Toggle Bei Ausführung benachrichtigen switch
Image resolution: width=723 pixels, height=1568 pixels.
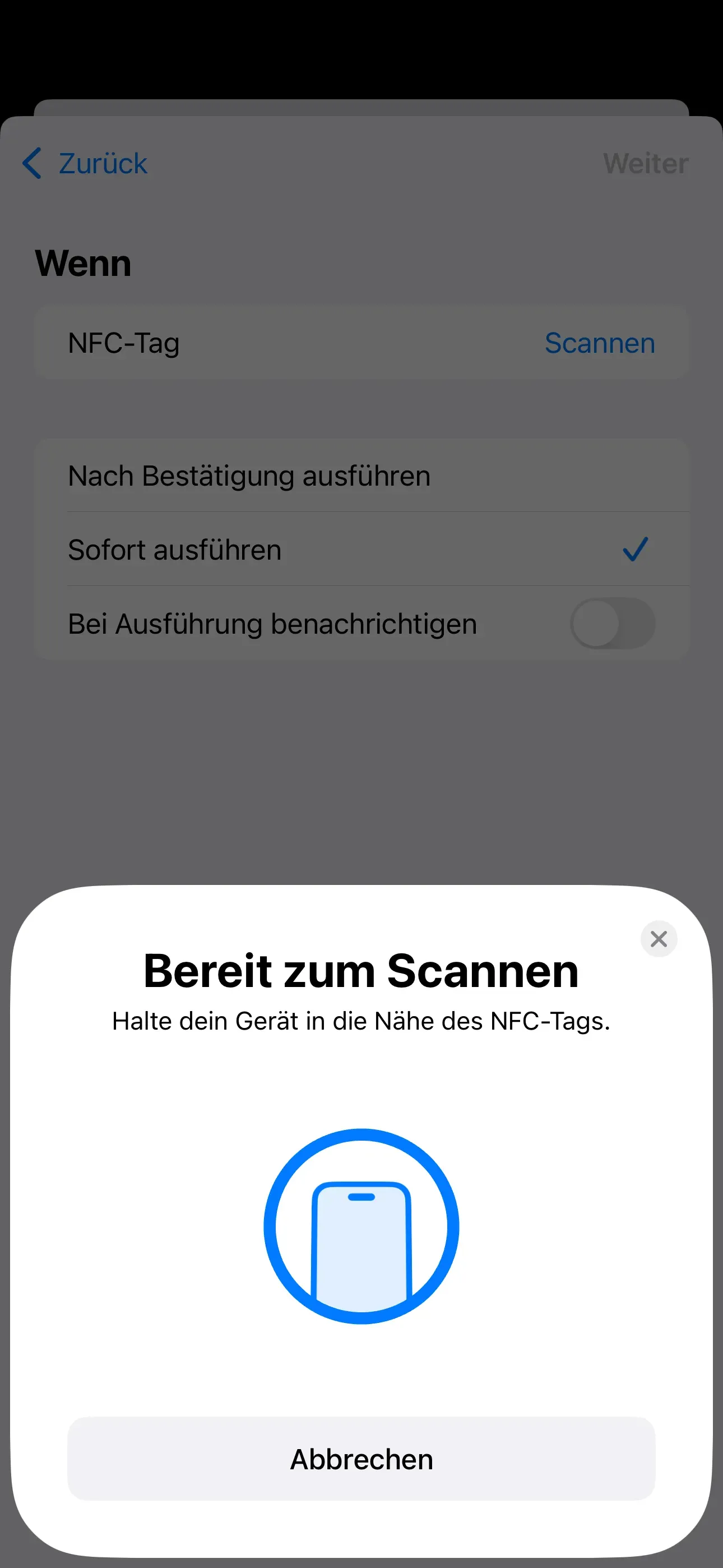click(612, 623)
